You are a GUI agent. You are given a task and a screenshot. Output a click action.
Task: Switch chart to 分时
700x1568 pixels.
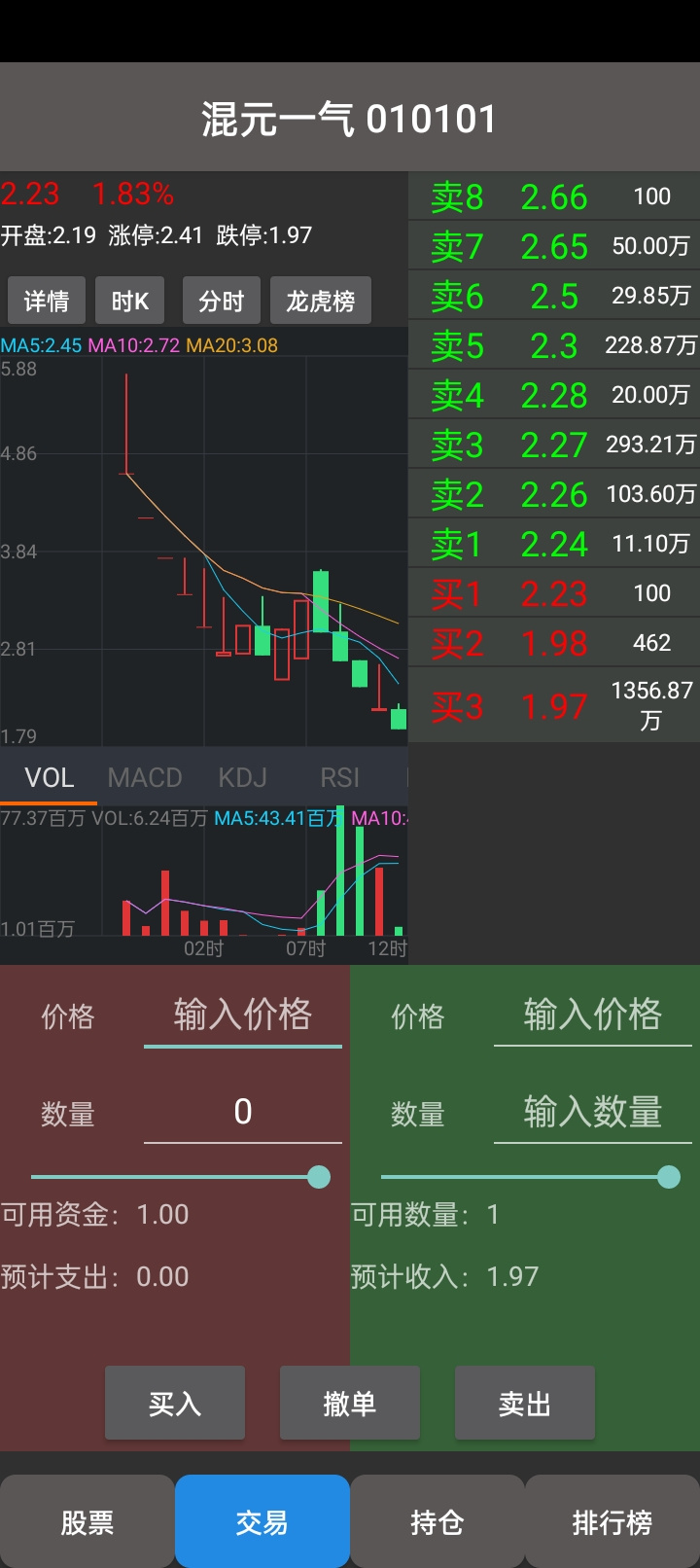click(x=221, y=301)
